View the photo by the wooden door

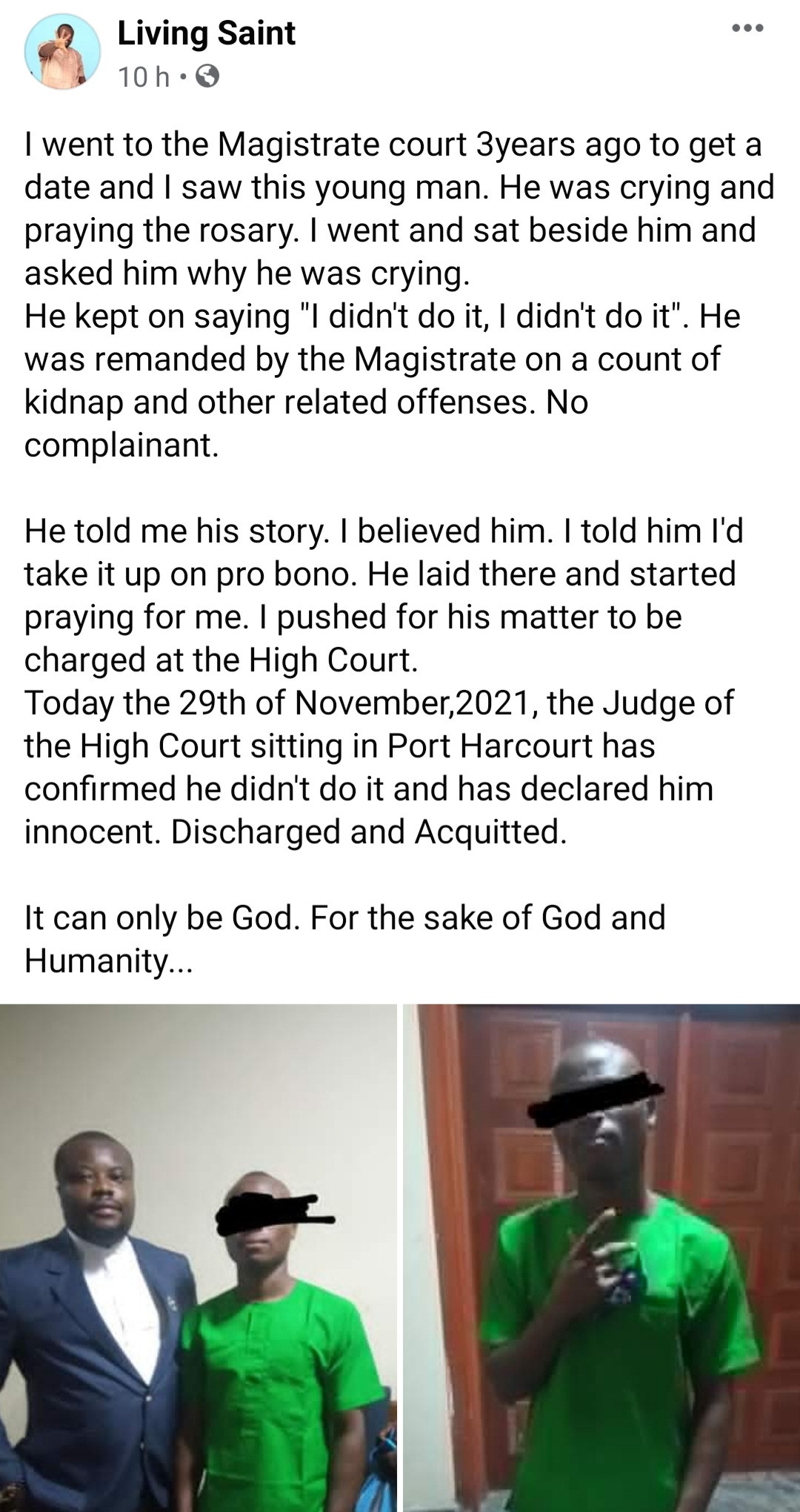pos(601,1256)
